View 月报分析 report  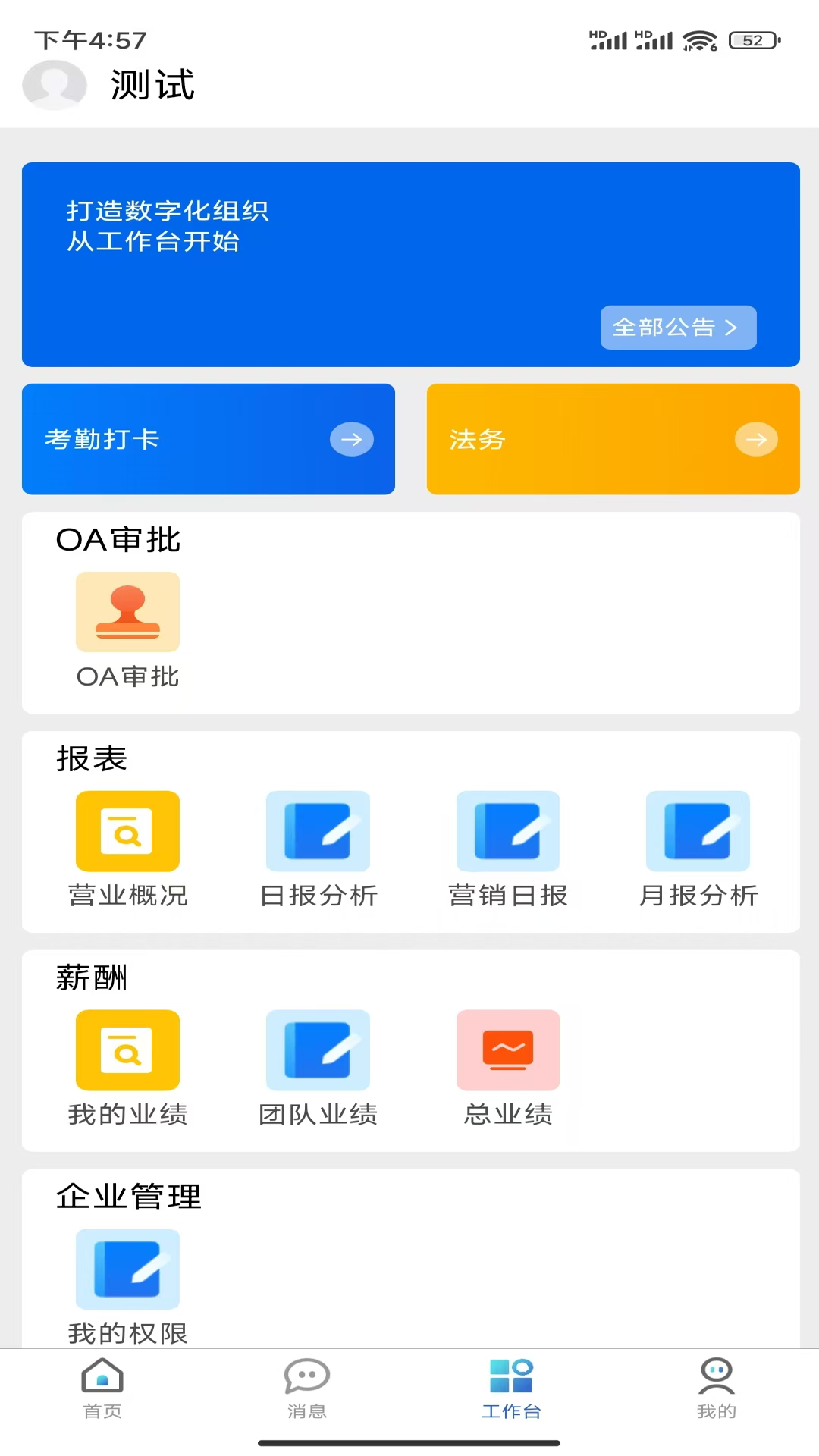coord(698,832)
